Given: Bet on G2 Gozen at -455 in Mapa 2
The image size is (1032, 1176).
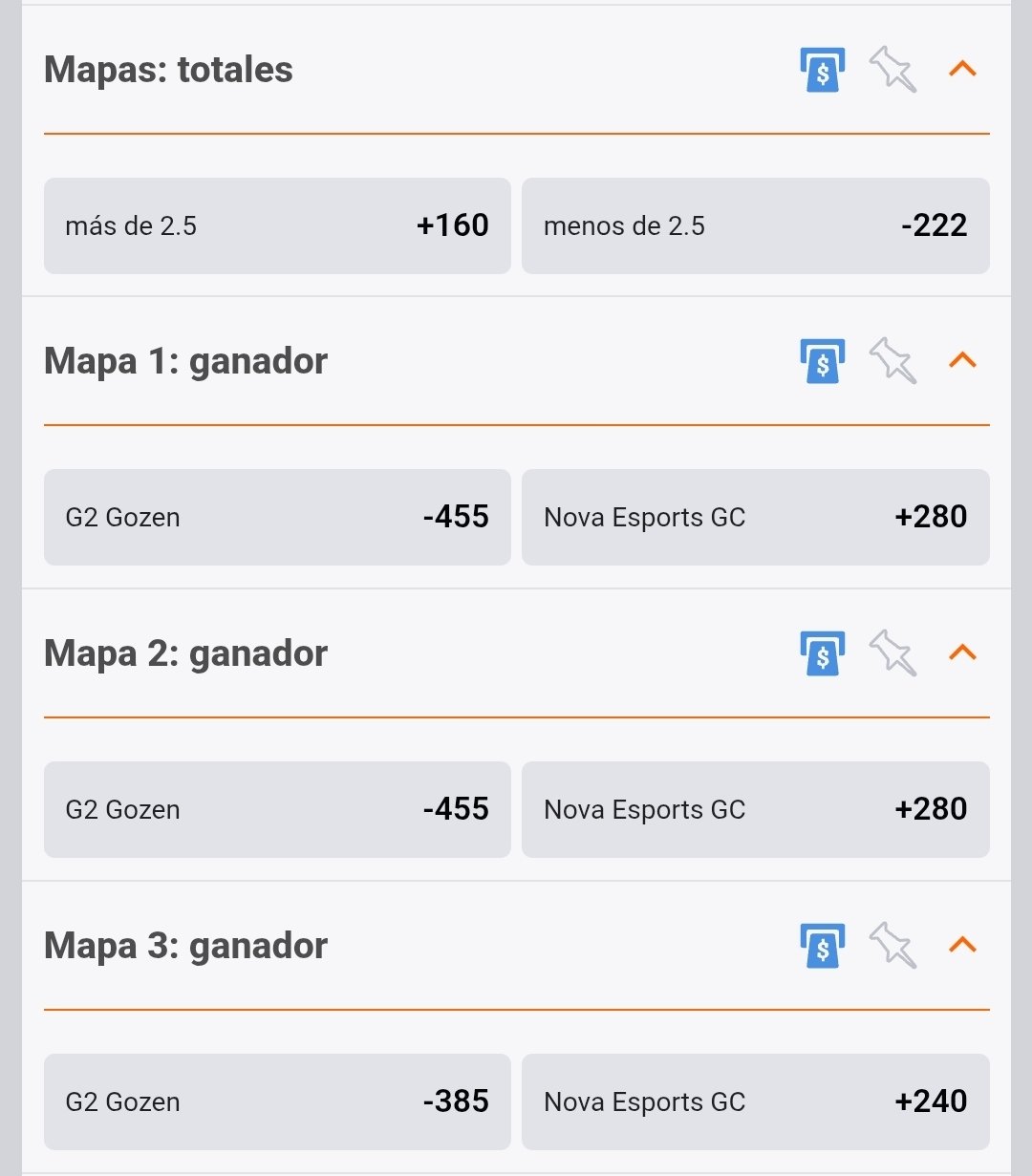Looking at the screenshot, I should [277, 809].
